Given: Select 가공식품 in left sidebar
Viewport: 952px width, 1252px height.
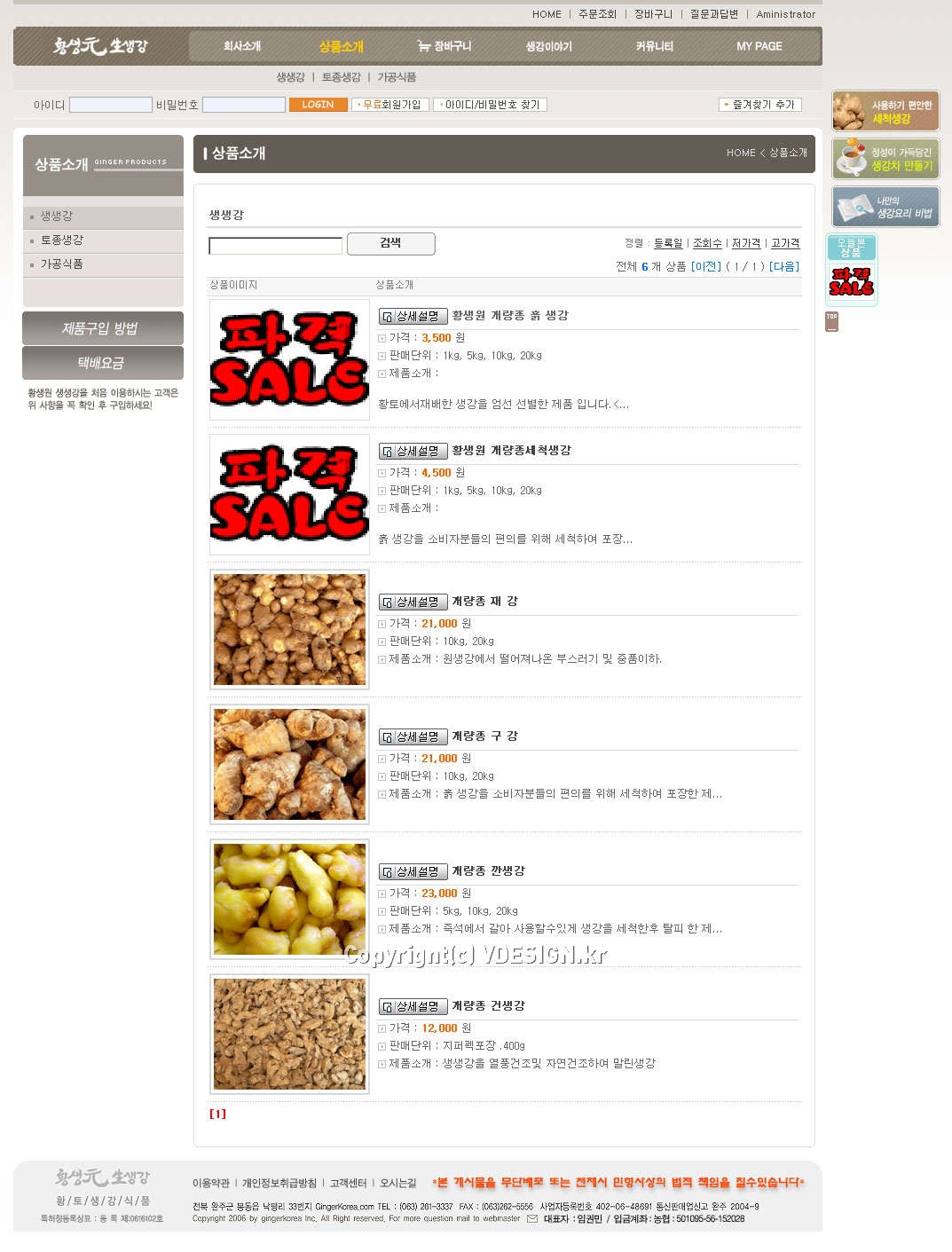Looking at the screenshot, I should pyautogui.click(x=62, y=264).
